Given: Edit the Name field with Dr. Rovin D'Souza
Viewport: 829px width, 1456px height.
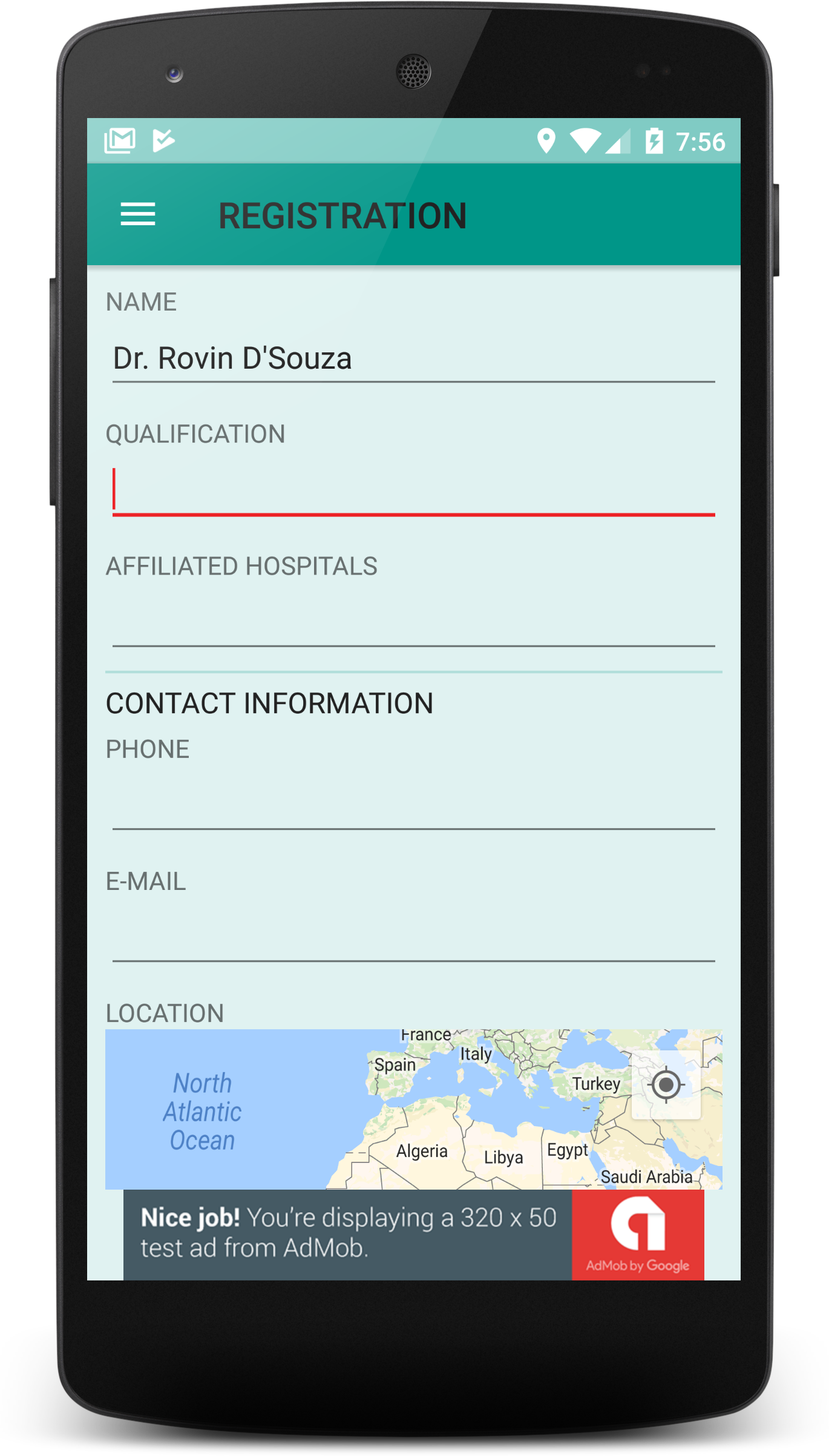Looking at the screenshot, I should coord(413,358).
